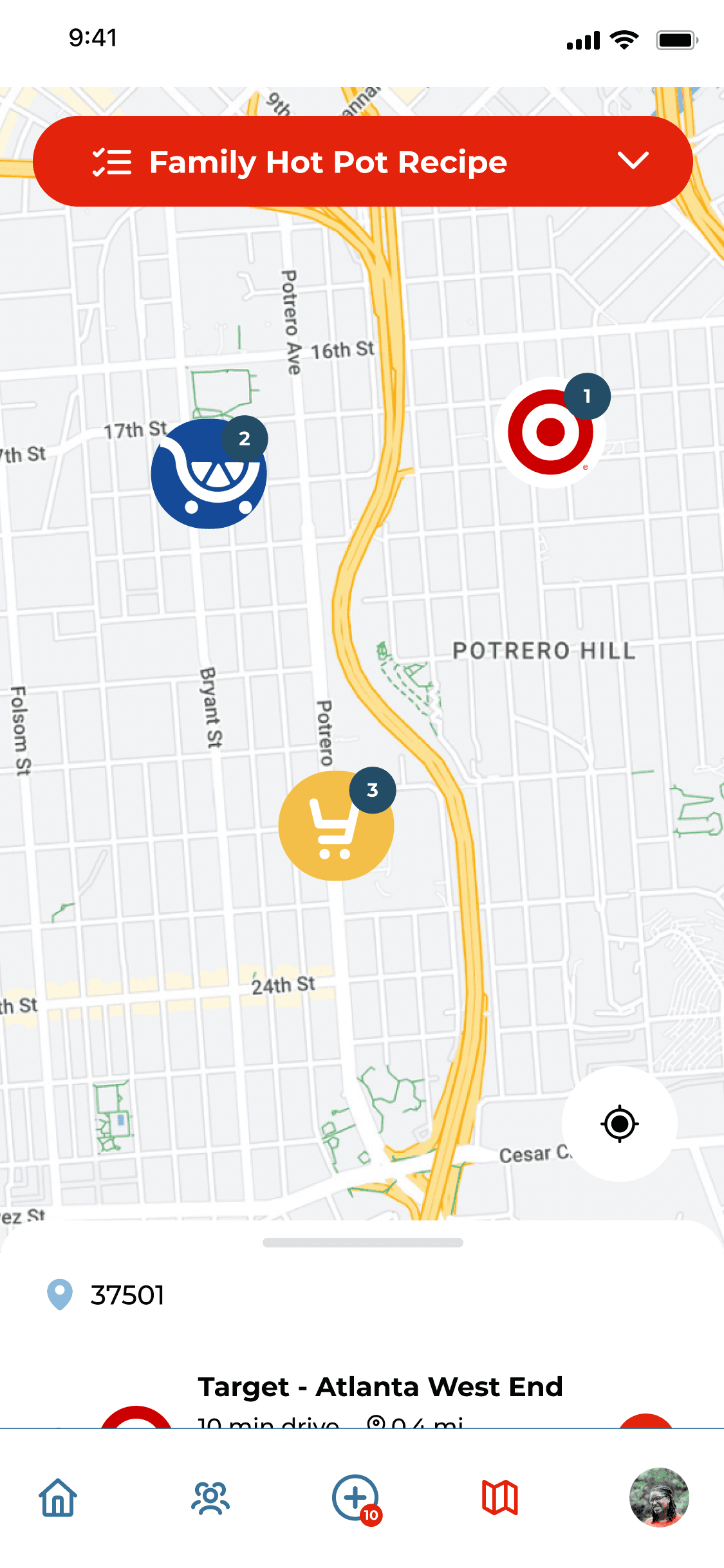Go to the Home tab
724x1568 pixels.
(x=58, y=1497)
